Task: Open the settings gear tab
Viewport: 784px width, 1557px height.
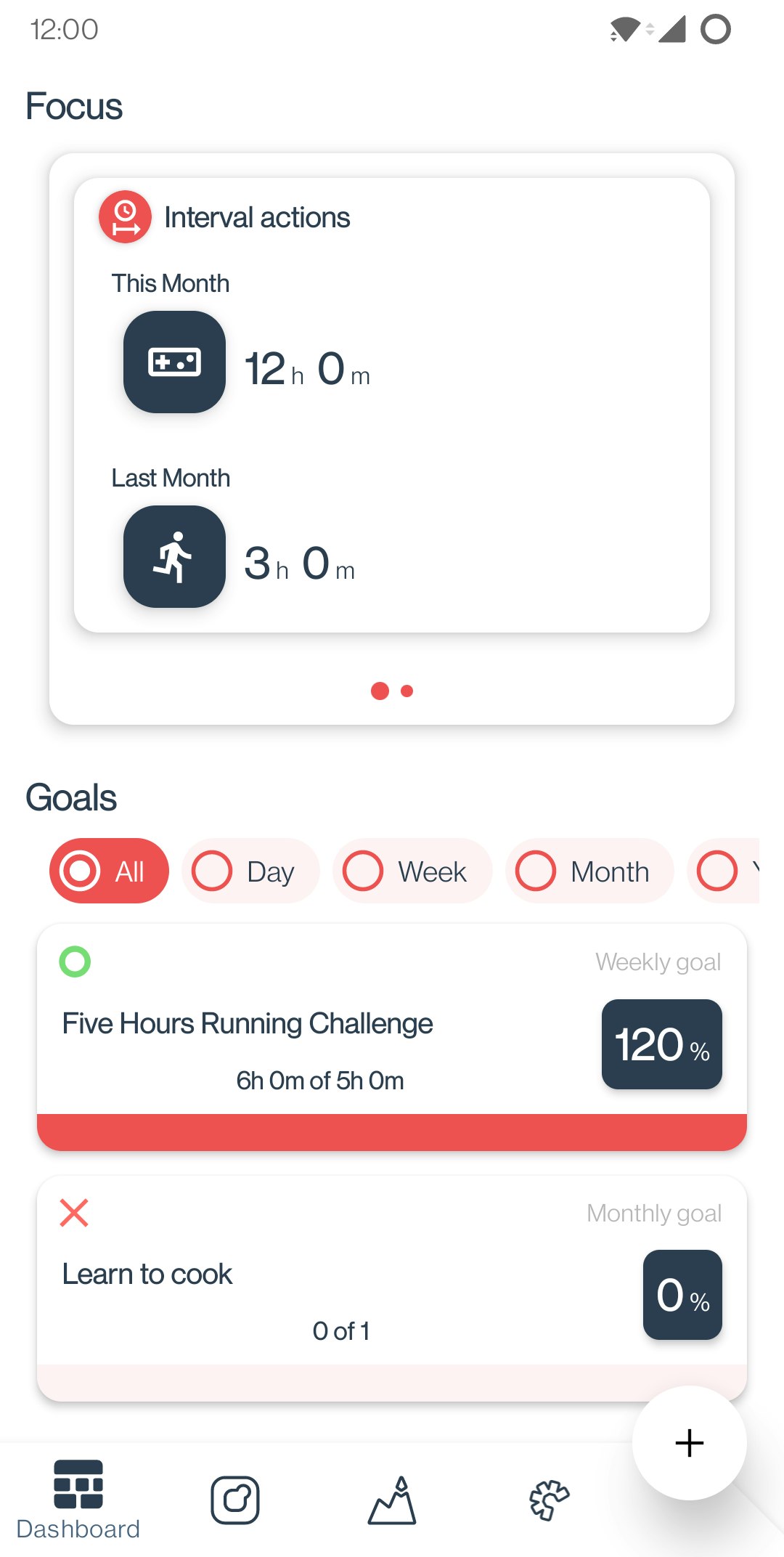Action: click(x=549, y=1500)
